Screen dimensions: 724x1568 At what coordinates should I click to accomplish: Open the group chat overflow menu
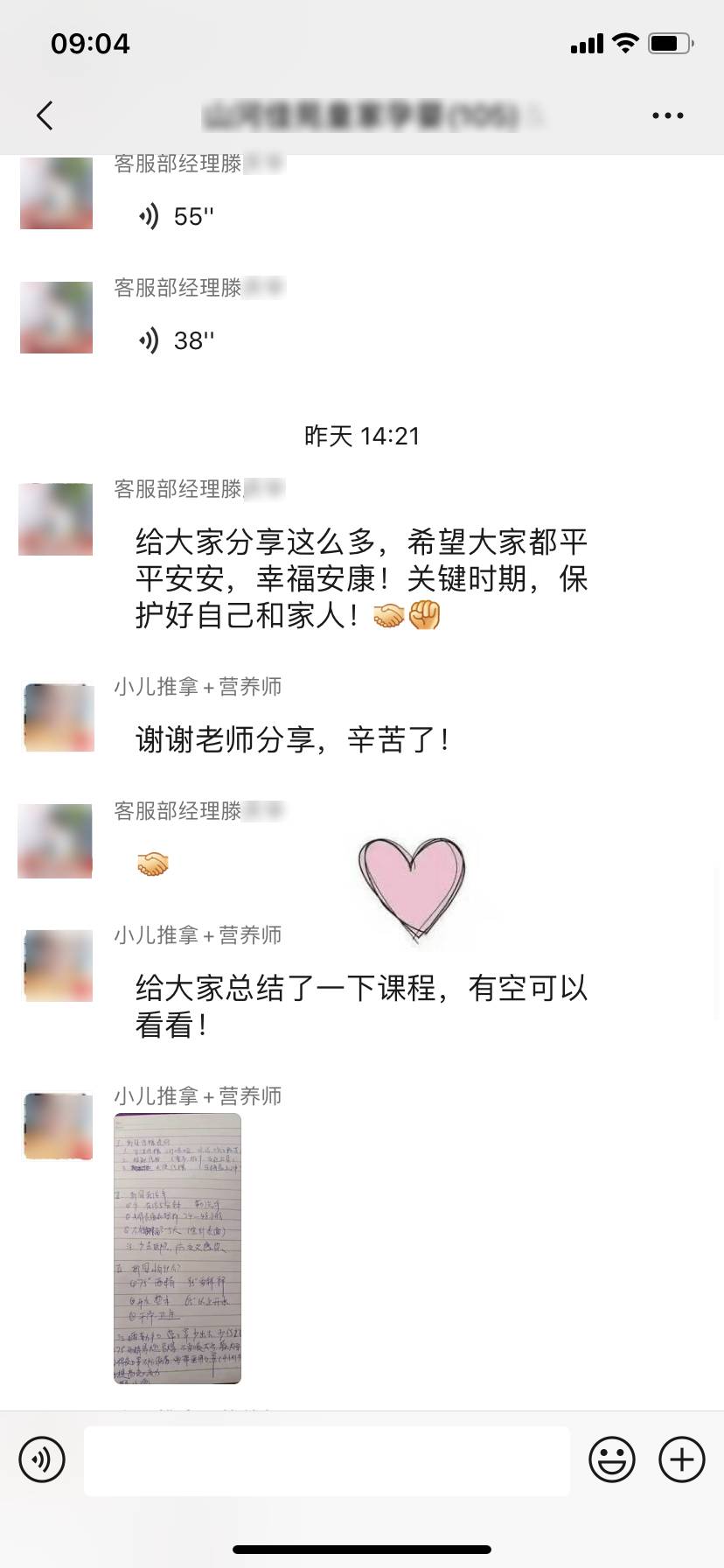pos(667,115)
